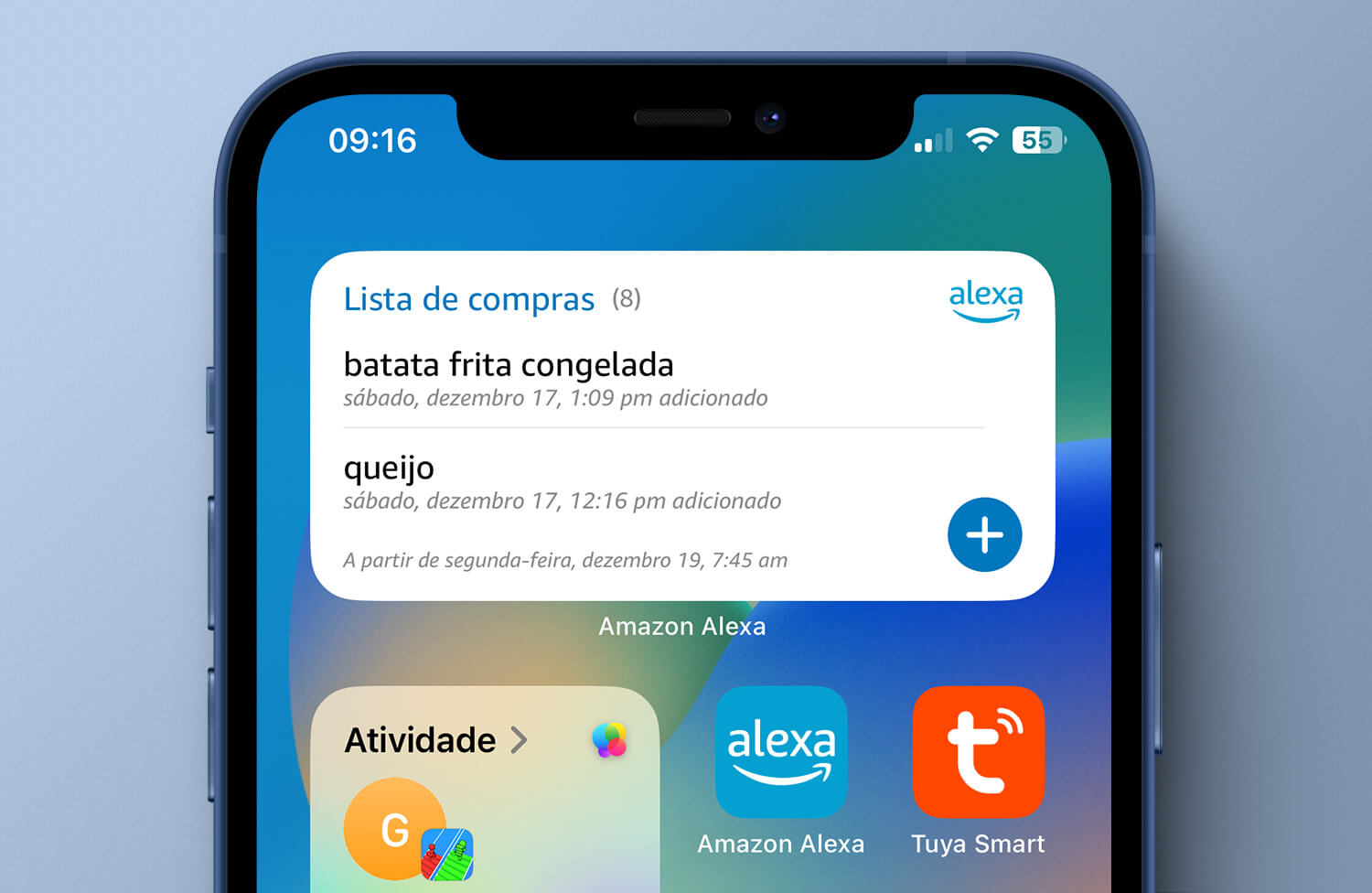Screen dimensions: 1372x893
Task: Open the batata frita congelada item
Action: (x=509, y=365)
